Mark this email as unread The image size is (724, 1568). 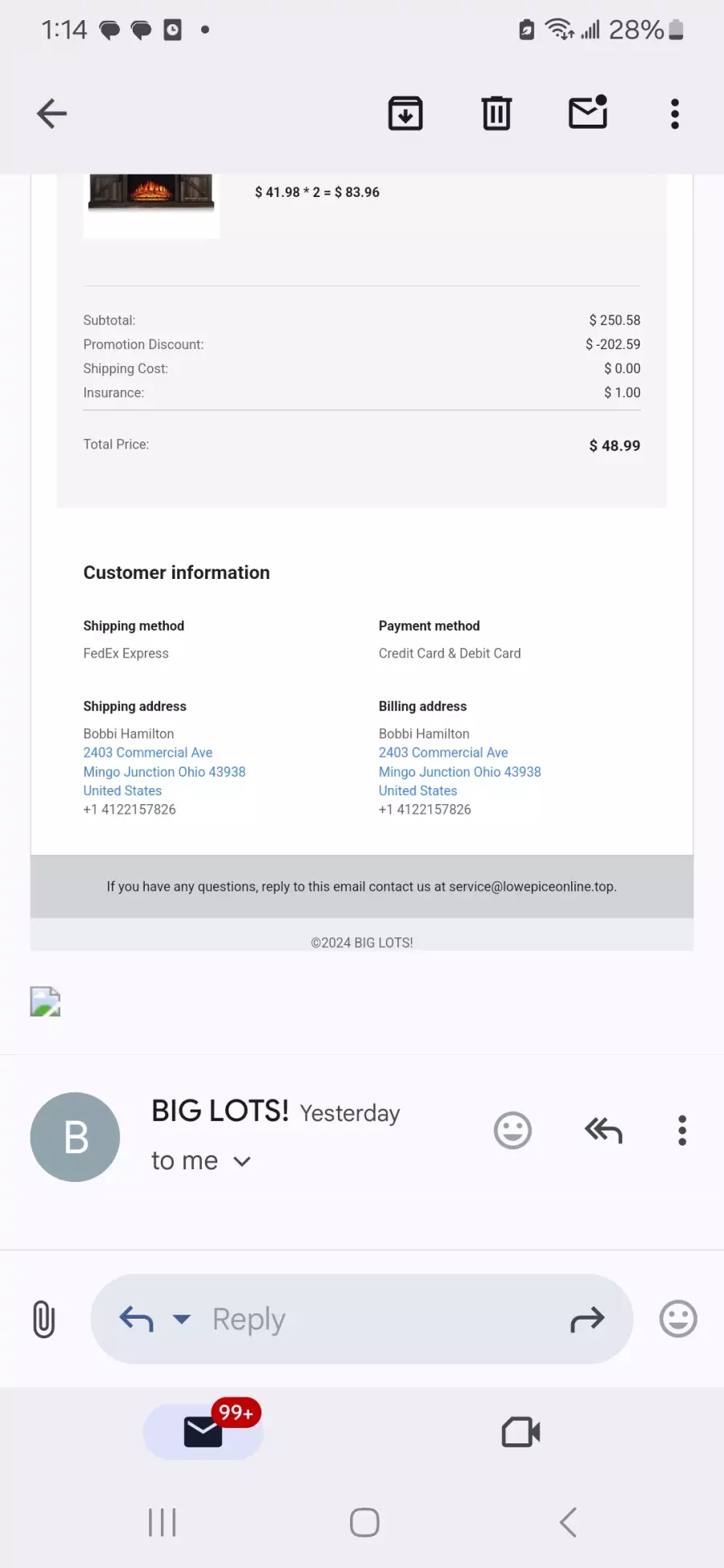click(588, 113)
